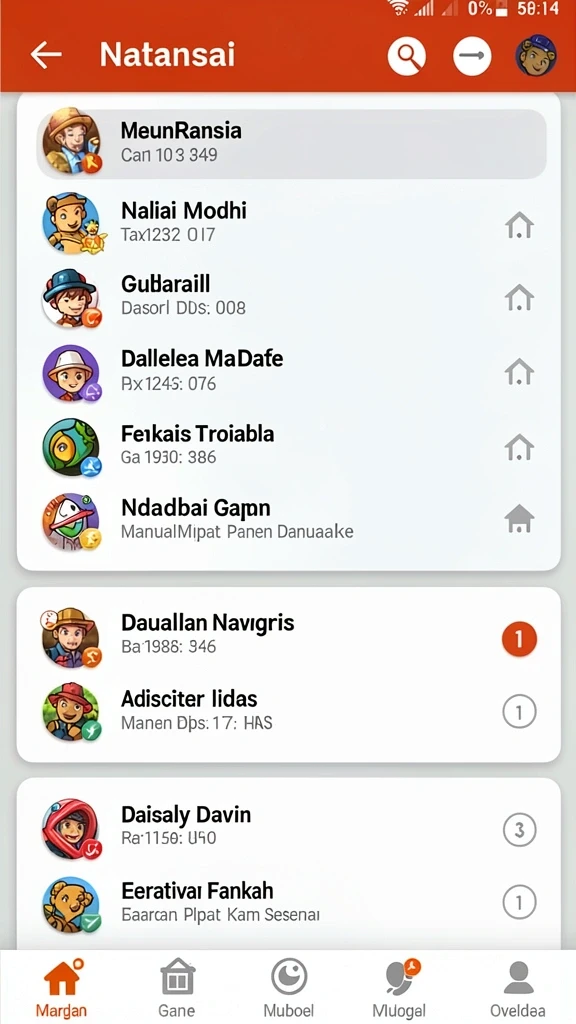The height and width of the screenshot is (1024, 576).
Task: Open the Muogal tab
Action: [399, 988]
